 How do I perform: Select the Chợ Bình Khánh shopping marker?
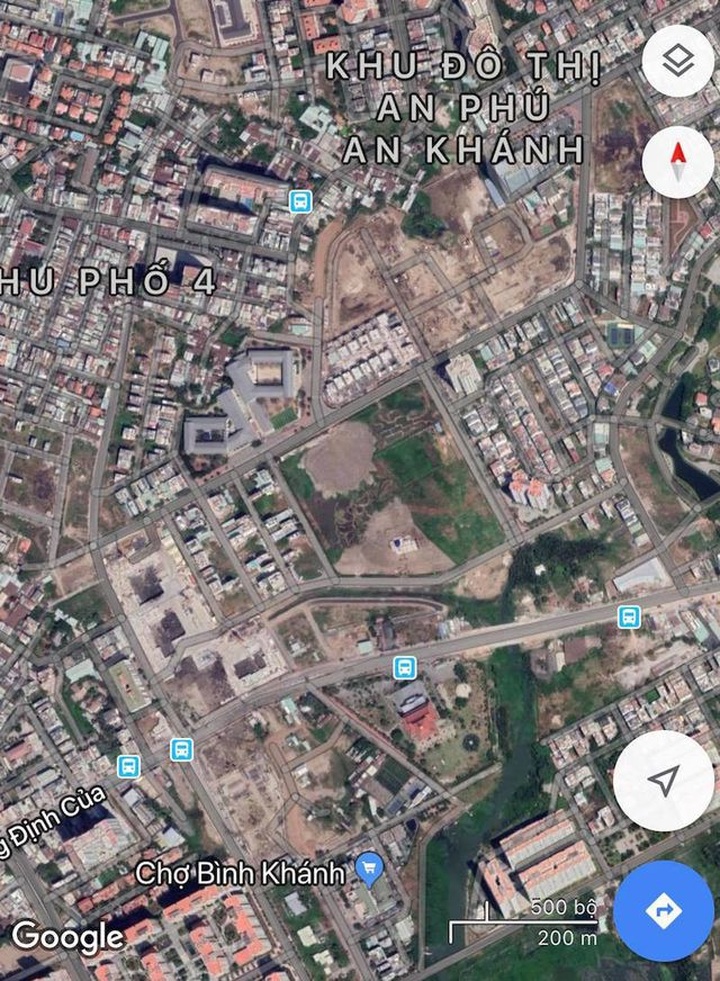pos(370,868)
